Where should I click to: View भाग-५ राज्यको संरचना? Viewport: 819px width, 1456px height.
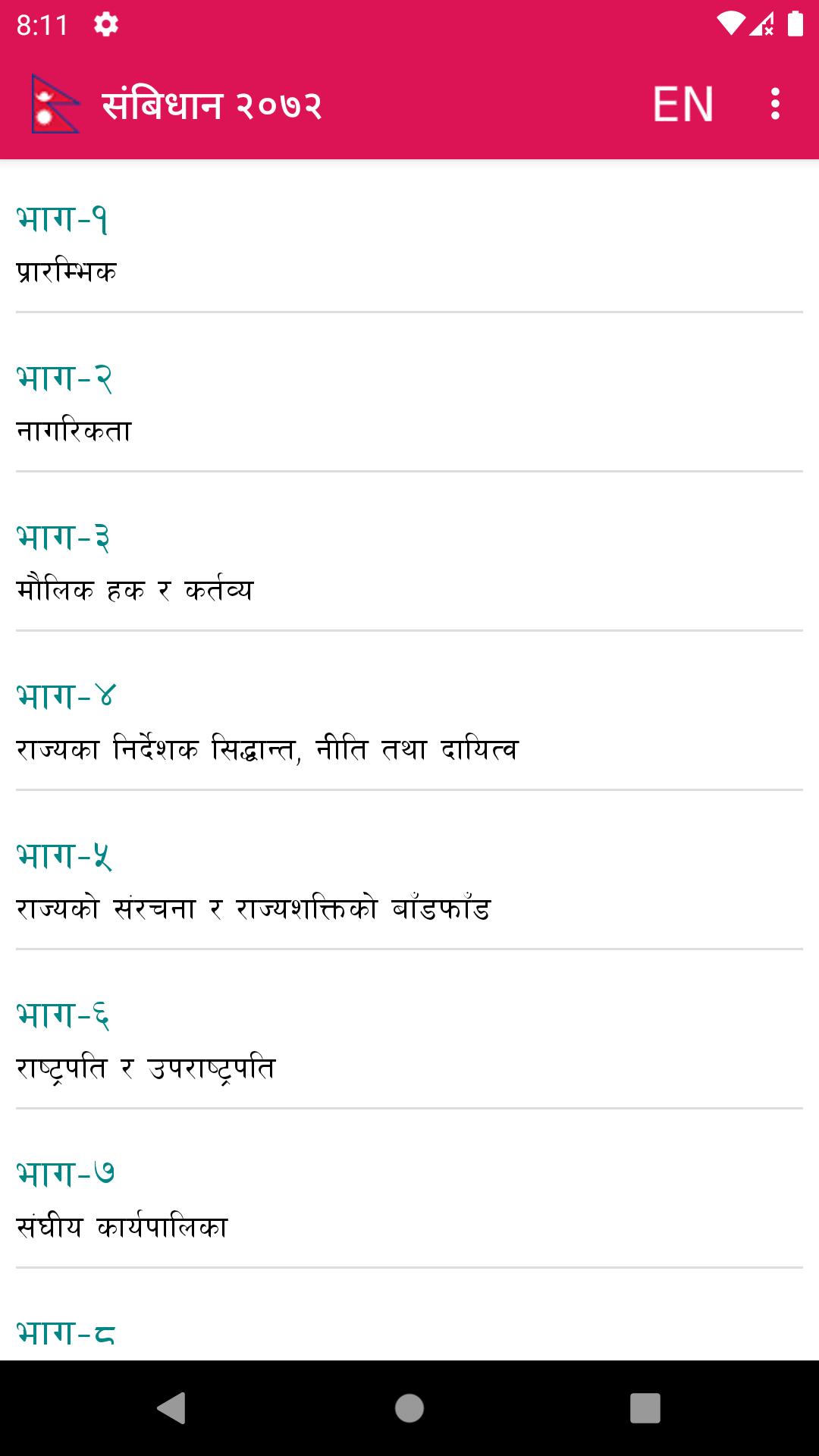click(x=409, y=881)
